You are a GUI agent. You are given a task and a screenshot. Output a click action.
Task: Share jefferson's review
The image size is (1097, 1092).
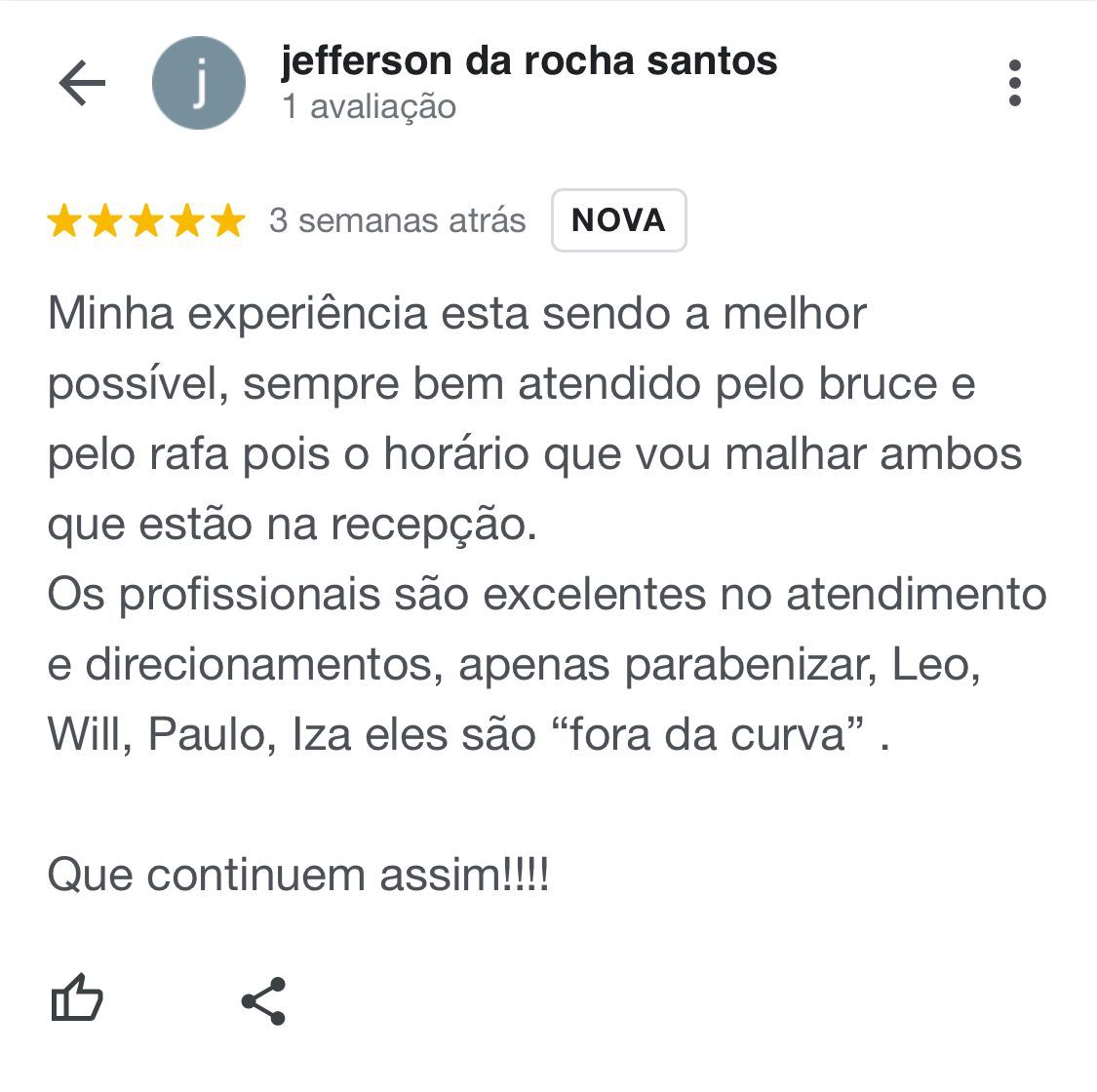pyautogui.click(x=263, y=1000)
